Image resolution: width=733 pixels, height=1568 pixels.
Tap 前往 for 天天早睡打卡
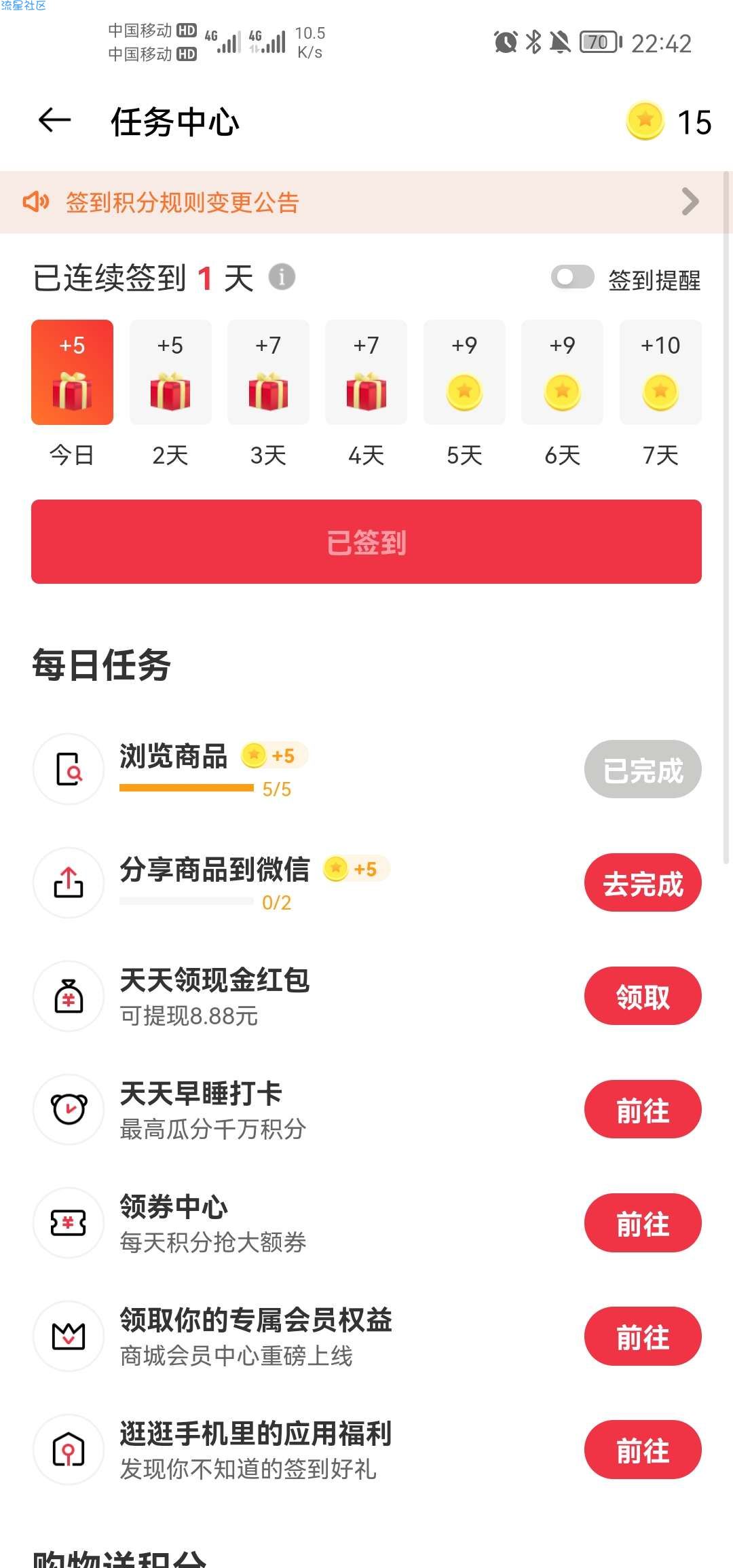[x=643, y=1110]
